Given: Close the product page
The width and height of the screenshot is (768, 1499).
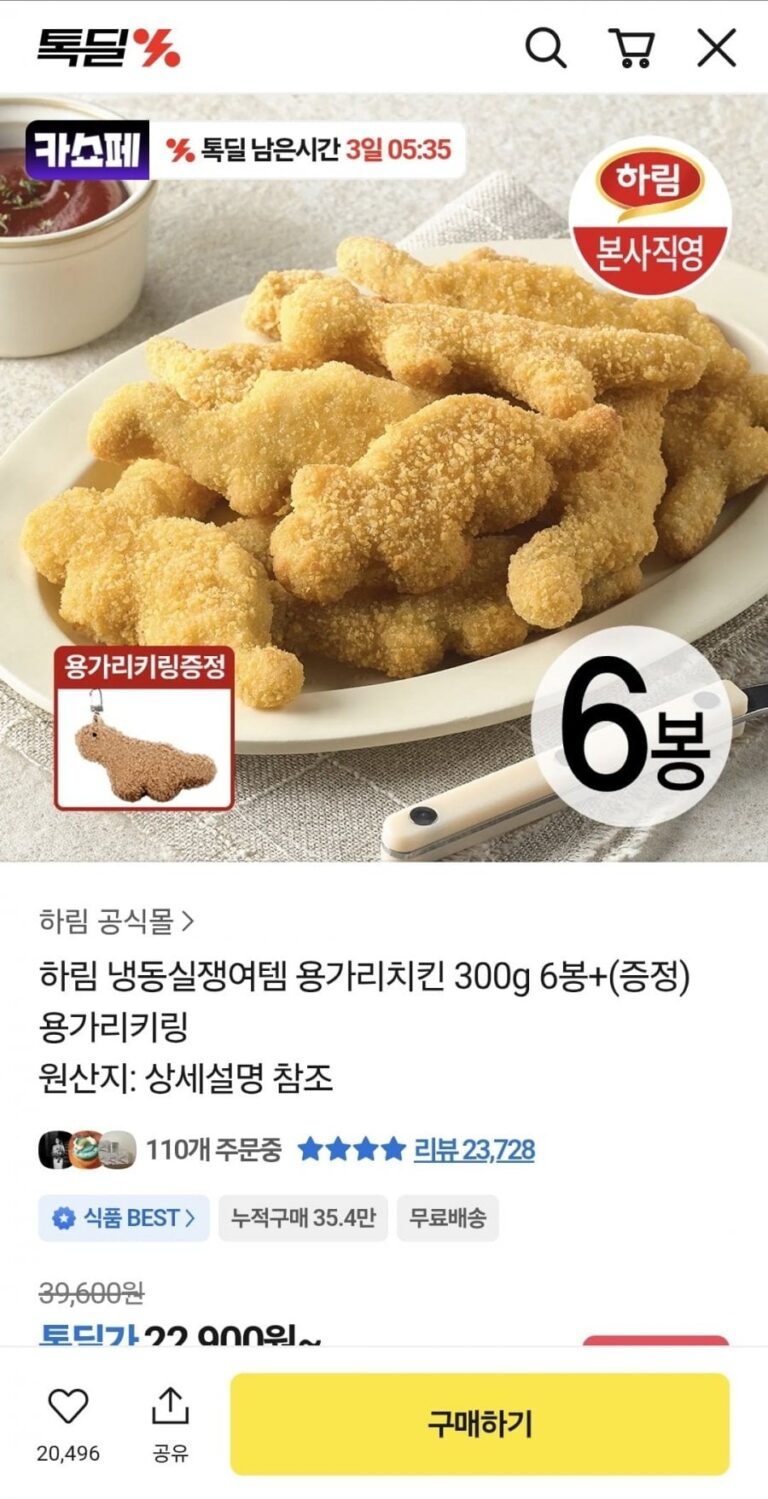Looking at the screenshot, I should 716,47.
